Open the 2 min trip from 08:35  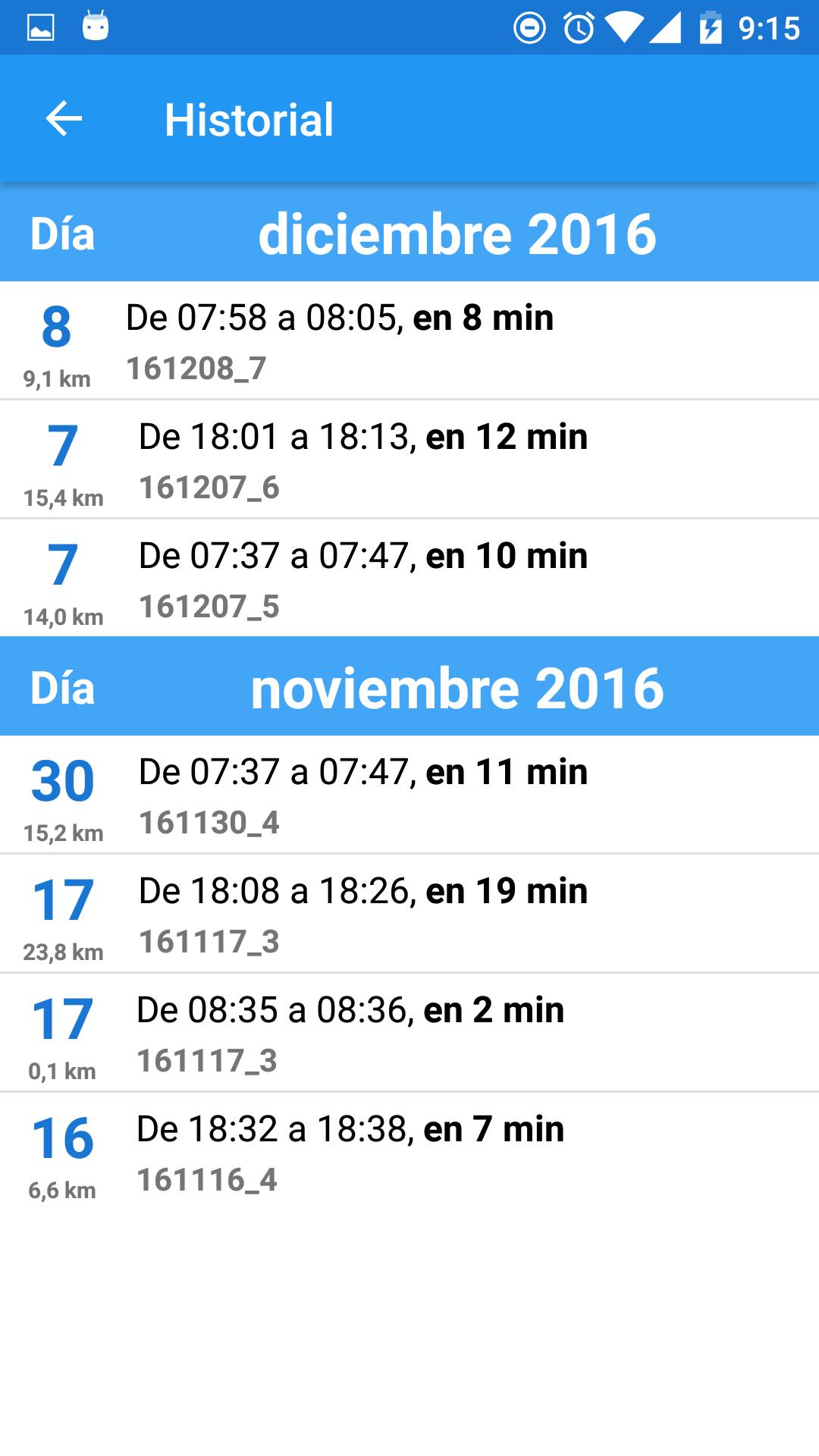tap(409, 1034)
